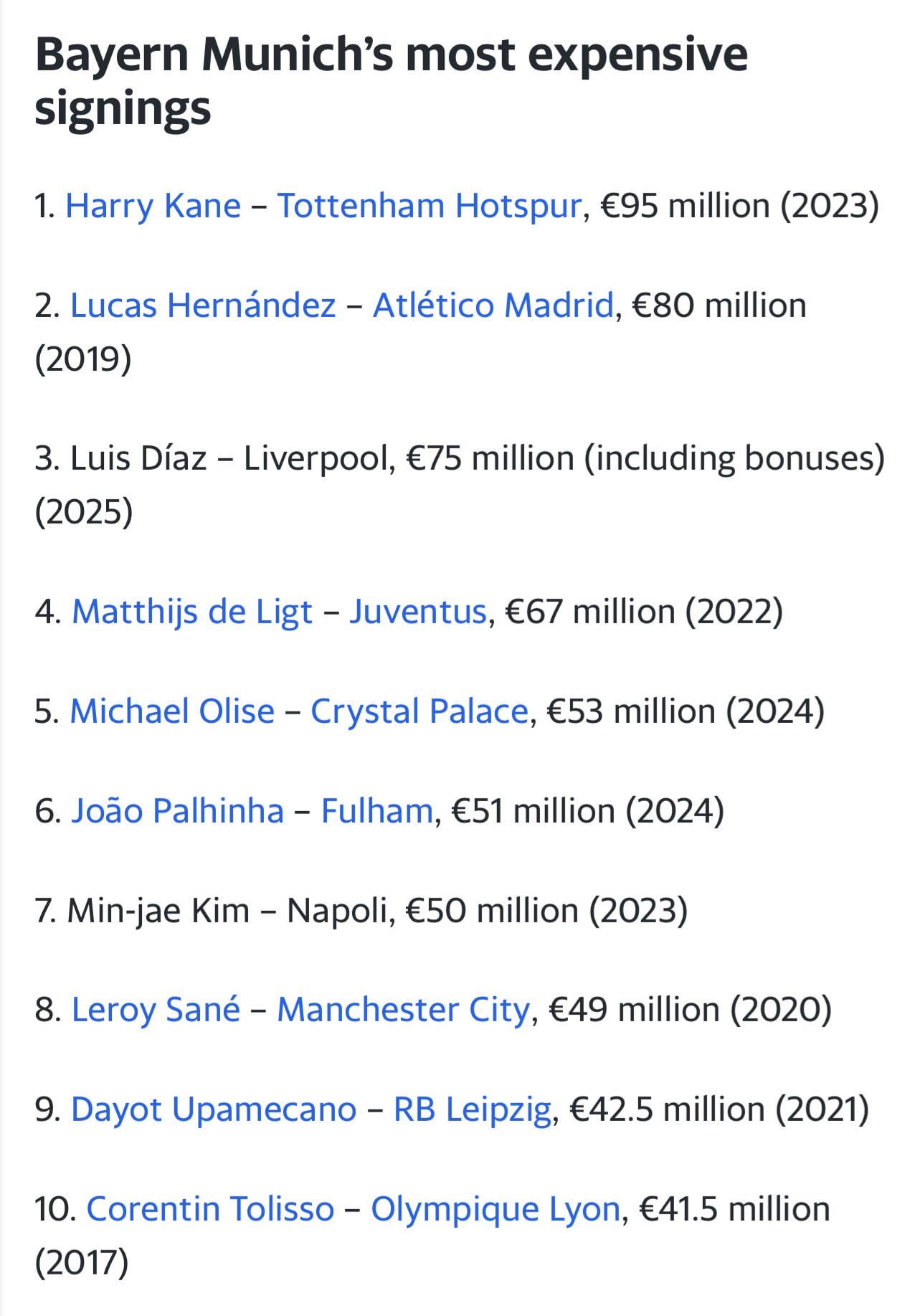Follow the RB Leipzig link
This screenshot has width=920, height=1316.
[x=472, y=1109]
